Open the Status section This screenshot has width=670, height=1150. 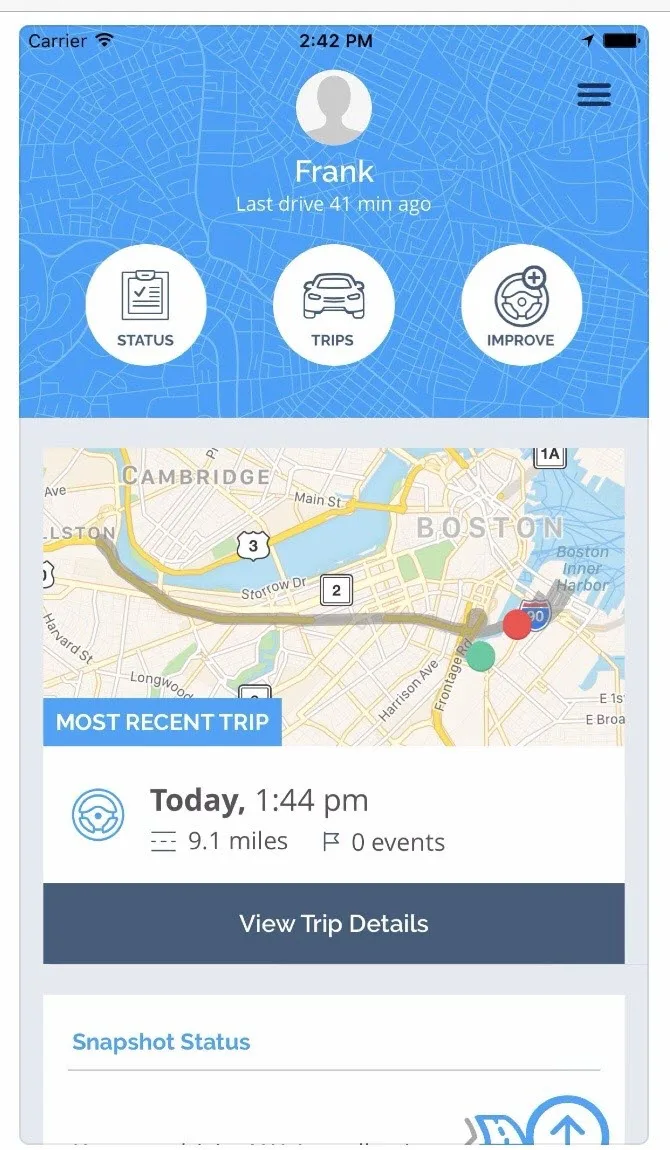[x=146, y=305]
